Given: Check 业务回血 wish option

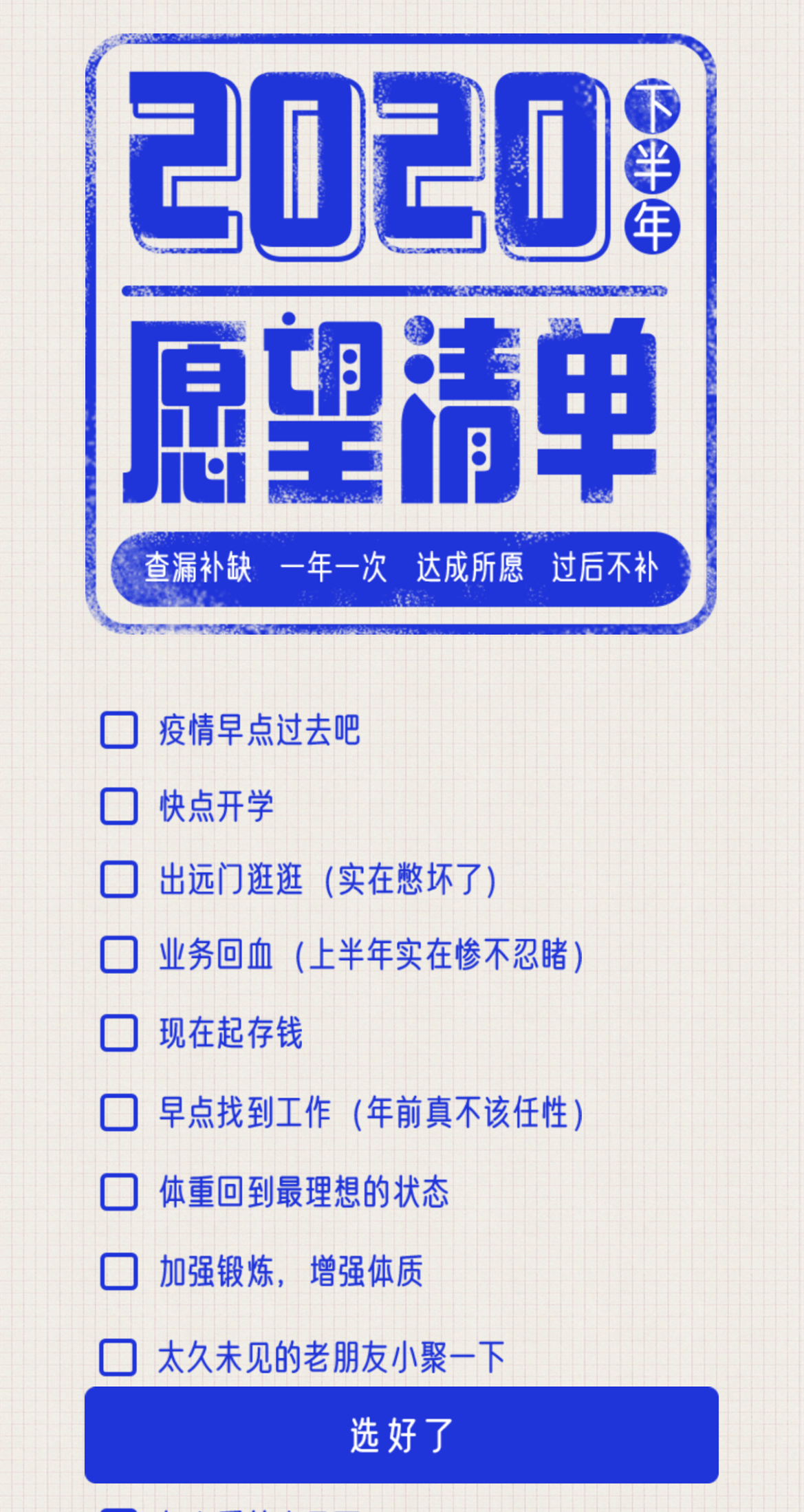Looking at the screenshot, I should coord(119,955).
